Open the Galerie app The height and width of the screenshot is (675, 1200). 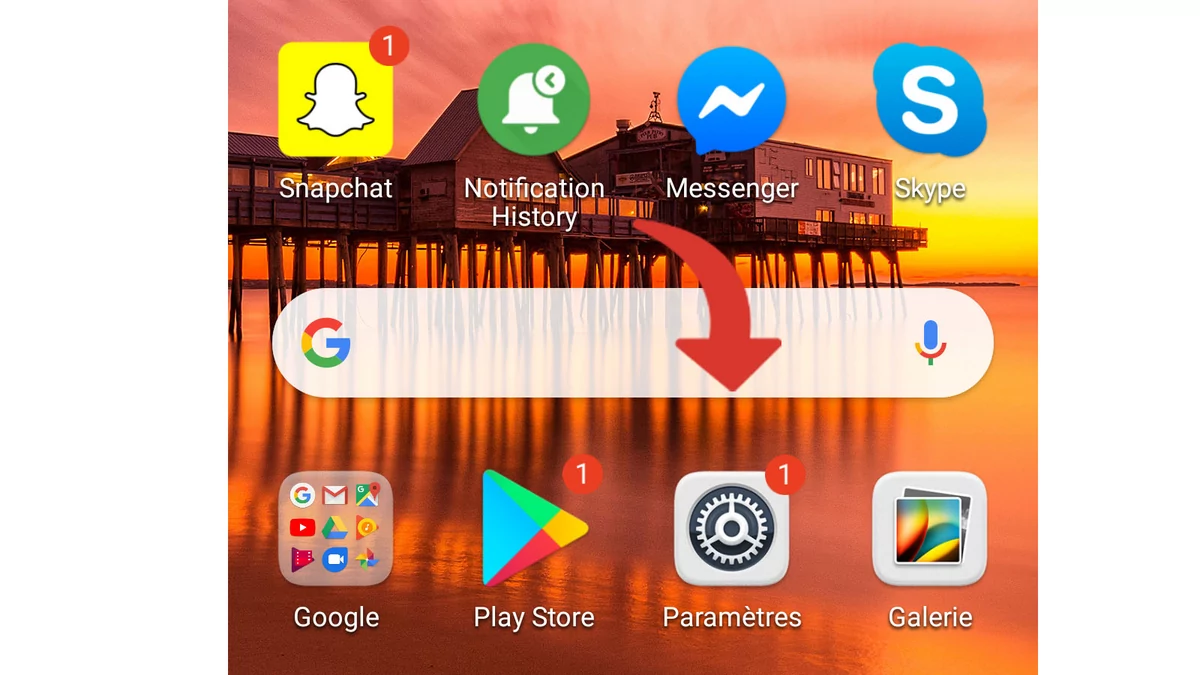pyautogui.click(x=929, y=528)
